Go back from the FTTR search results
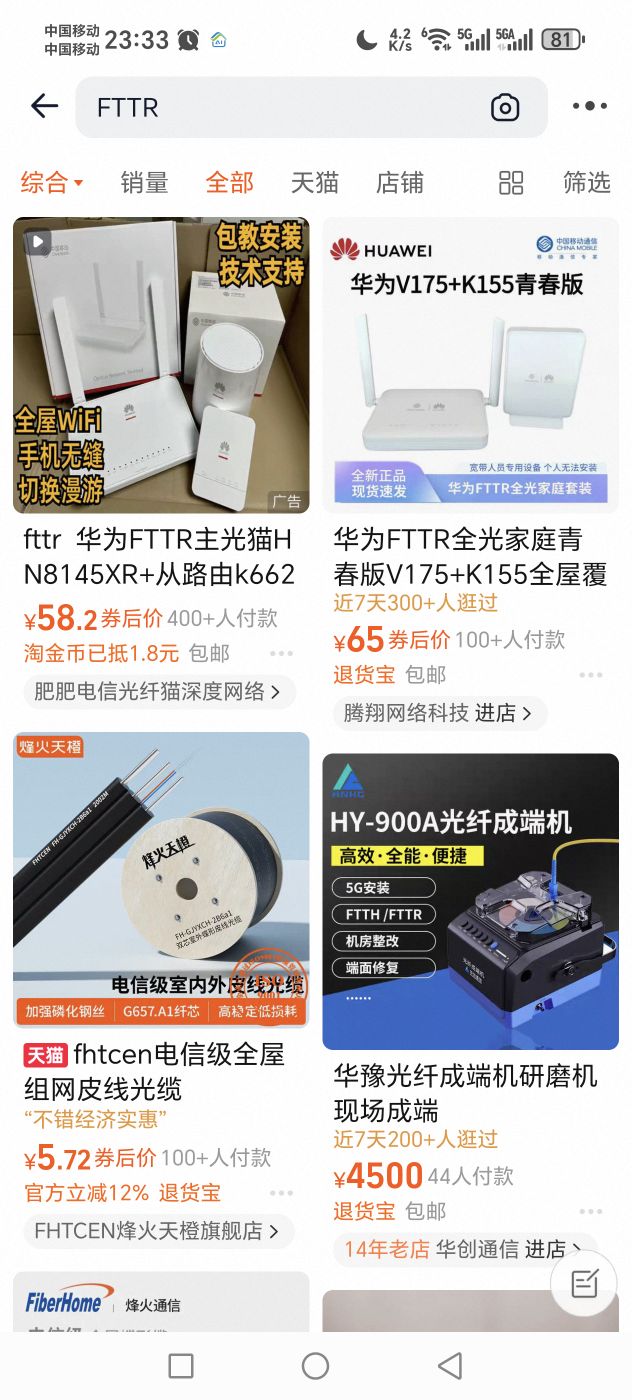632x1400 pixels. point(44,106)
